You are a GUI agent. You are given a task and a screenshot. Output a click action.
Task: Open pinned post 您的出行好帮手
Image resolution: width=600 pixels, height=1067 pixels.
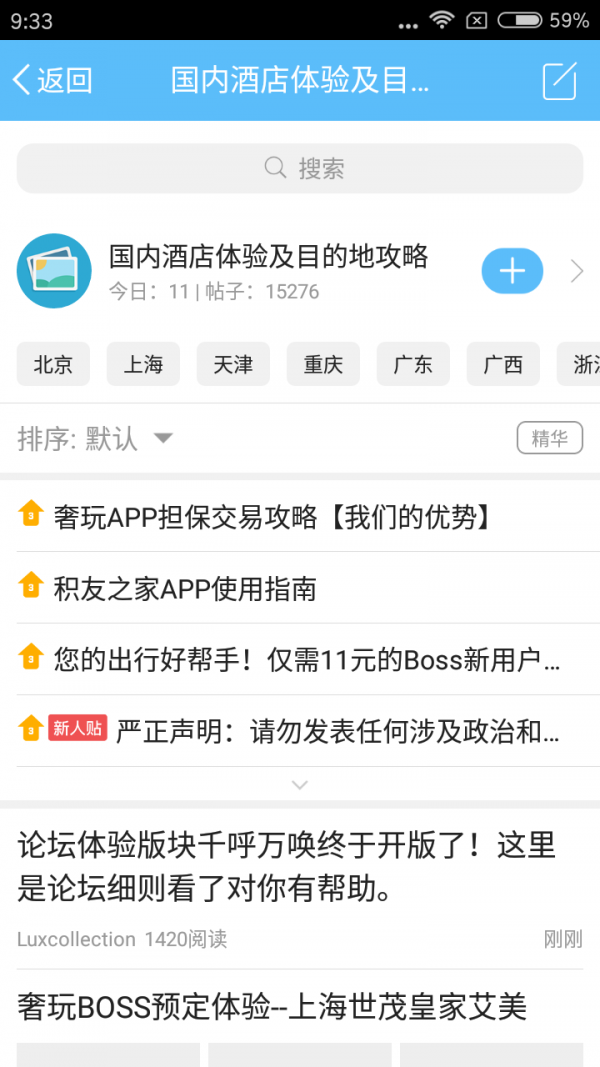[x=300, y=659]
